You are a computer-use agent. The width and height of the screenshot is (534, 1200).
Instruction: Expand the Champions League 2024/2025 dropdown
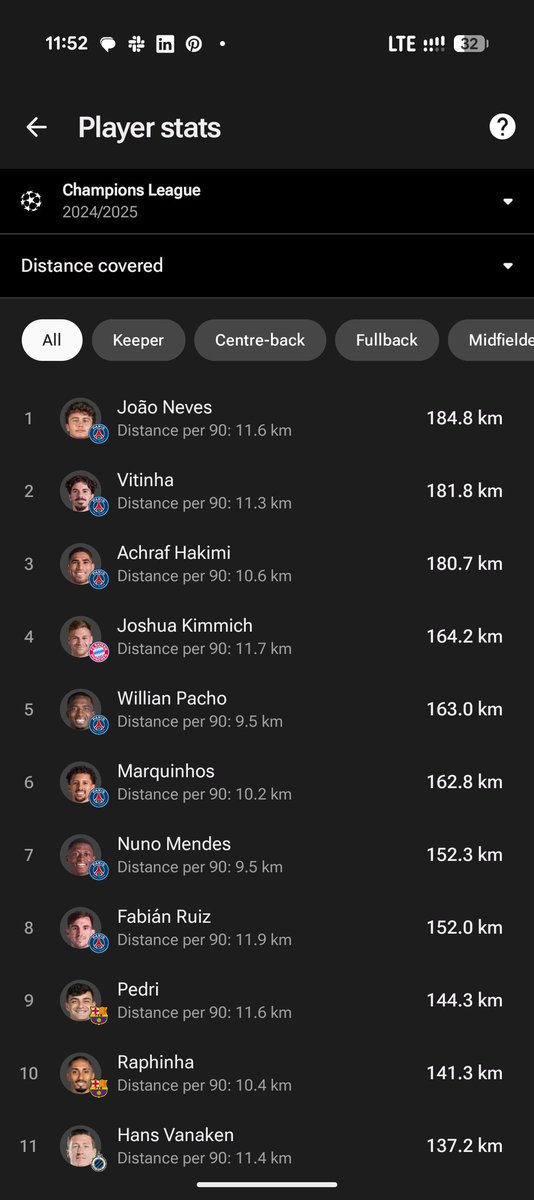267,201
